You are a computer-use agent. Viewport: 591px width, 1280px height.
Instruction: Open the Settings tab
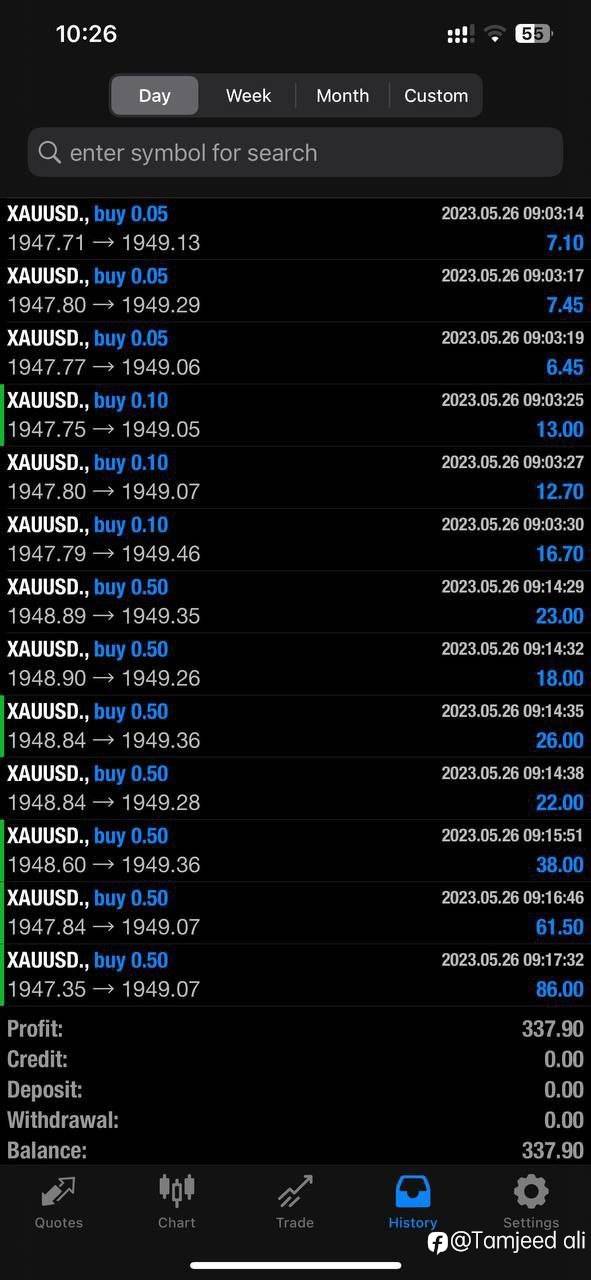pyautogui.click(x=531, y=1201)
